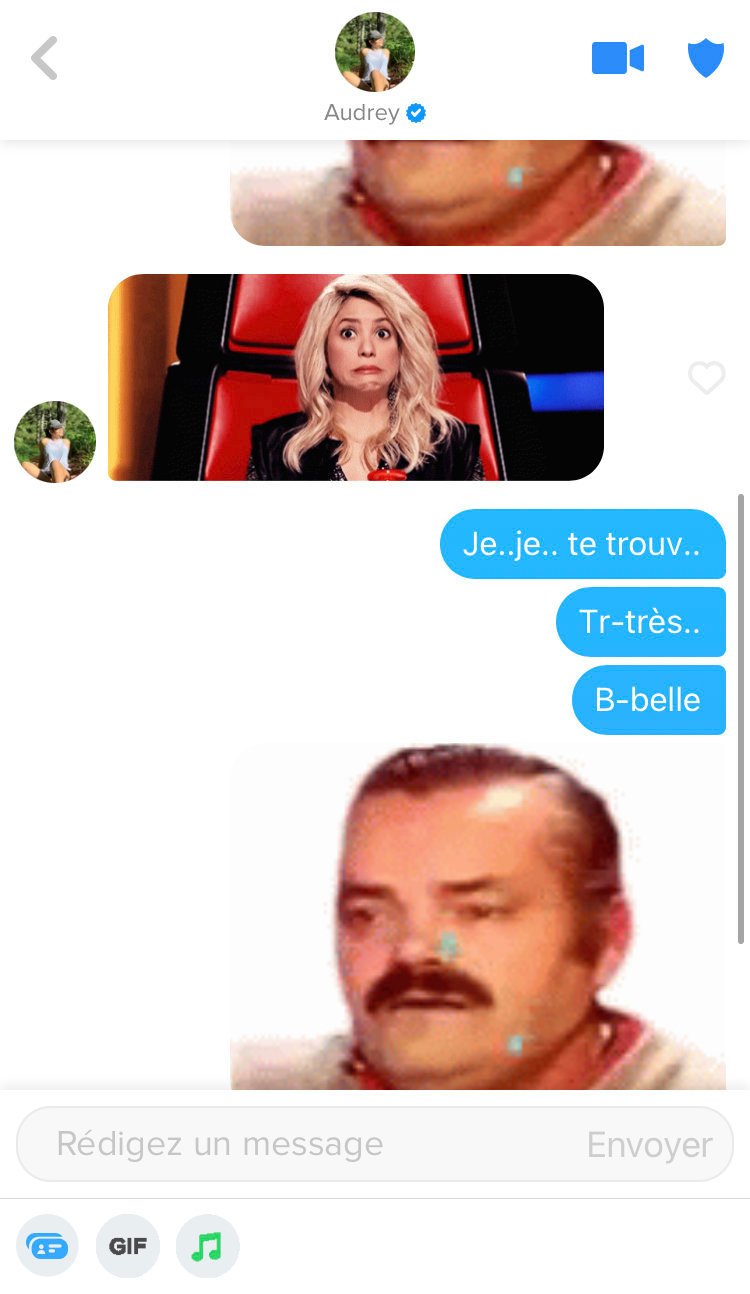
Task: Tap the Envoyer send button
Action: tap(649, 1145)
